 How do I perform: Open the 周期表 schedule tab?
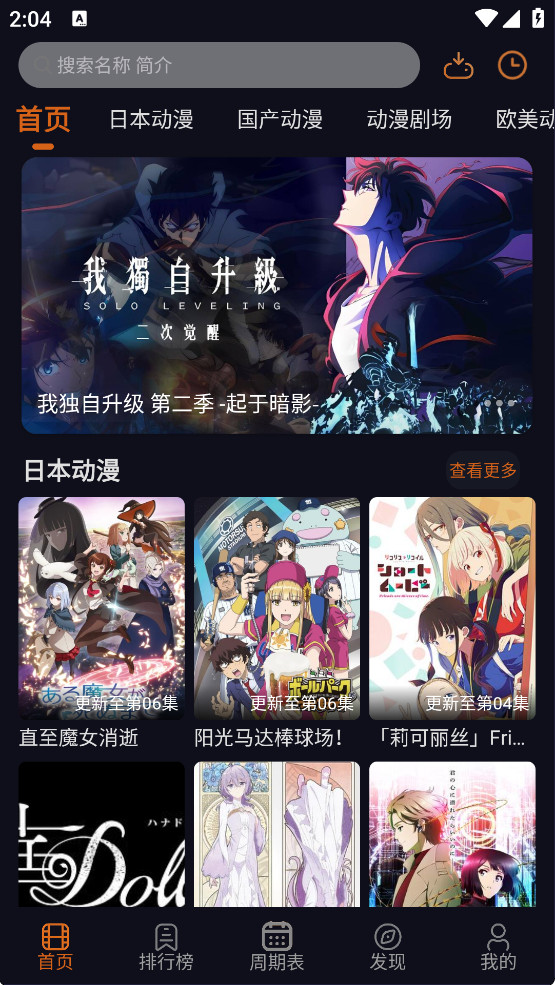(277, 947)
